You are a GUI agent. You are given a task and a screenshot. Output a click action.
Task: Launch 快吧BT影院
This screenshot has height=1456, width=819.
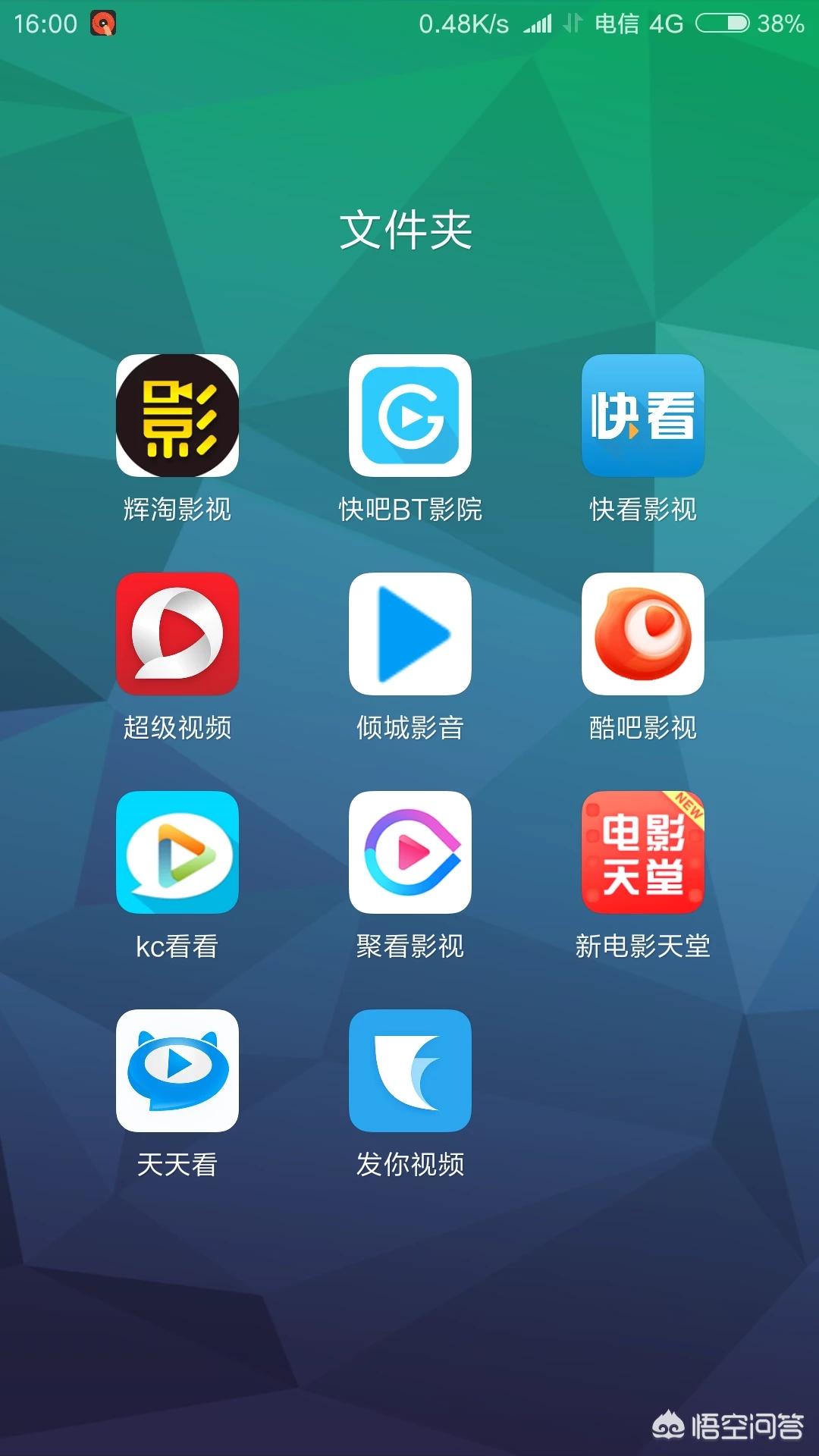click(x=410, y=416)
